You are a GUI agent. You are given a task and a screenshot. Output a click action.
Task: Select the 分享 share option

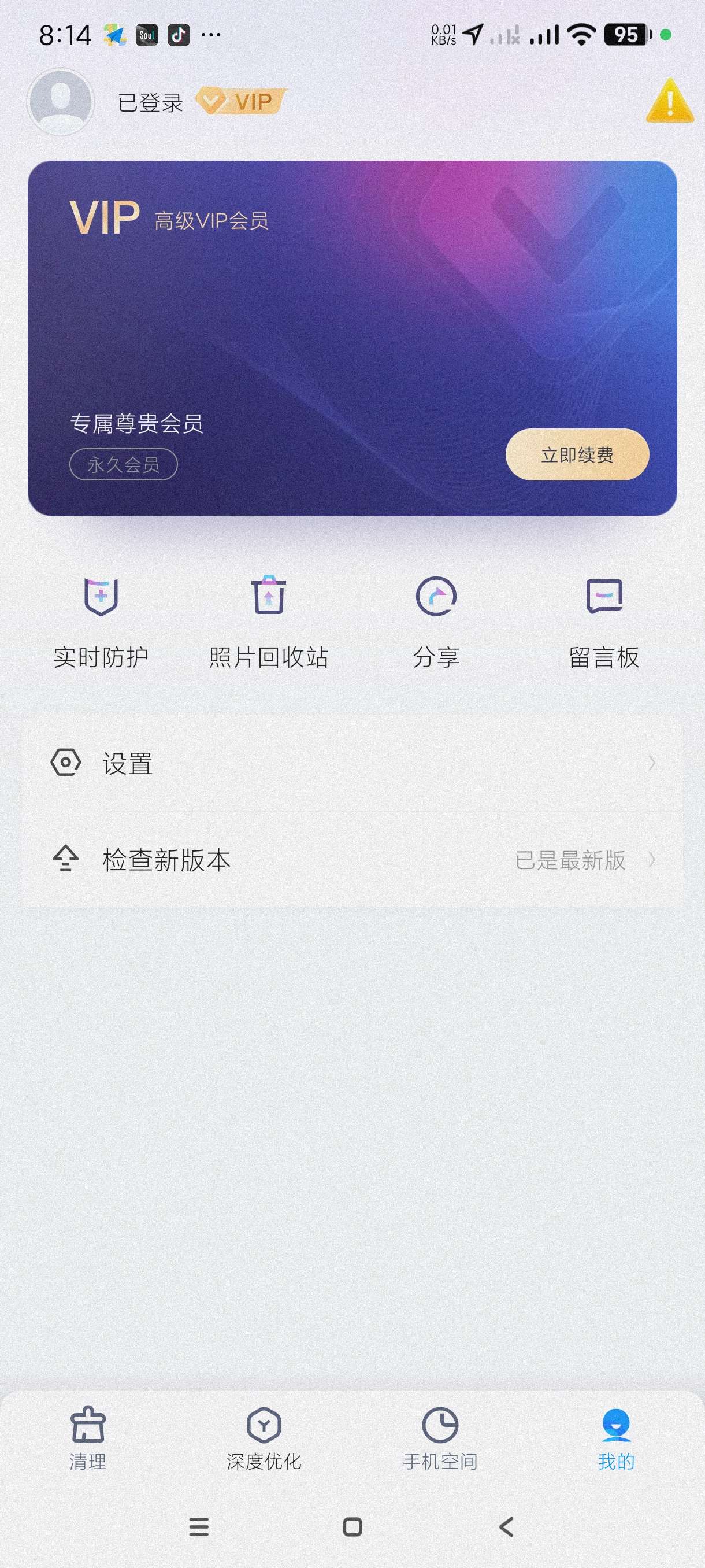coord(436,622)
